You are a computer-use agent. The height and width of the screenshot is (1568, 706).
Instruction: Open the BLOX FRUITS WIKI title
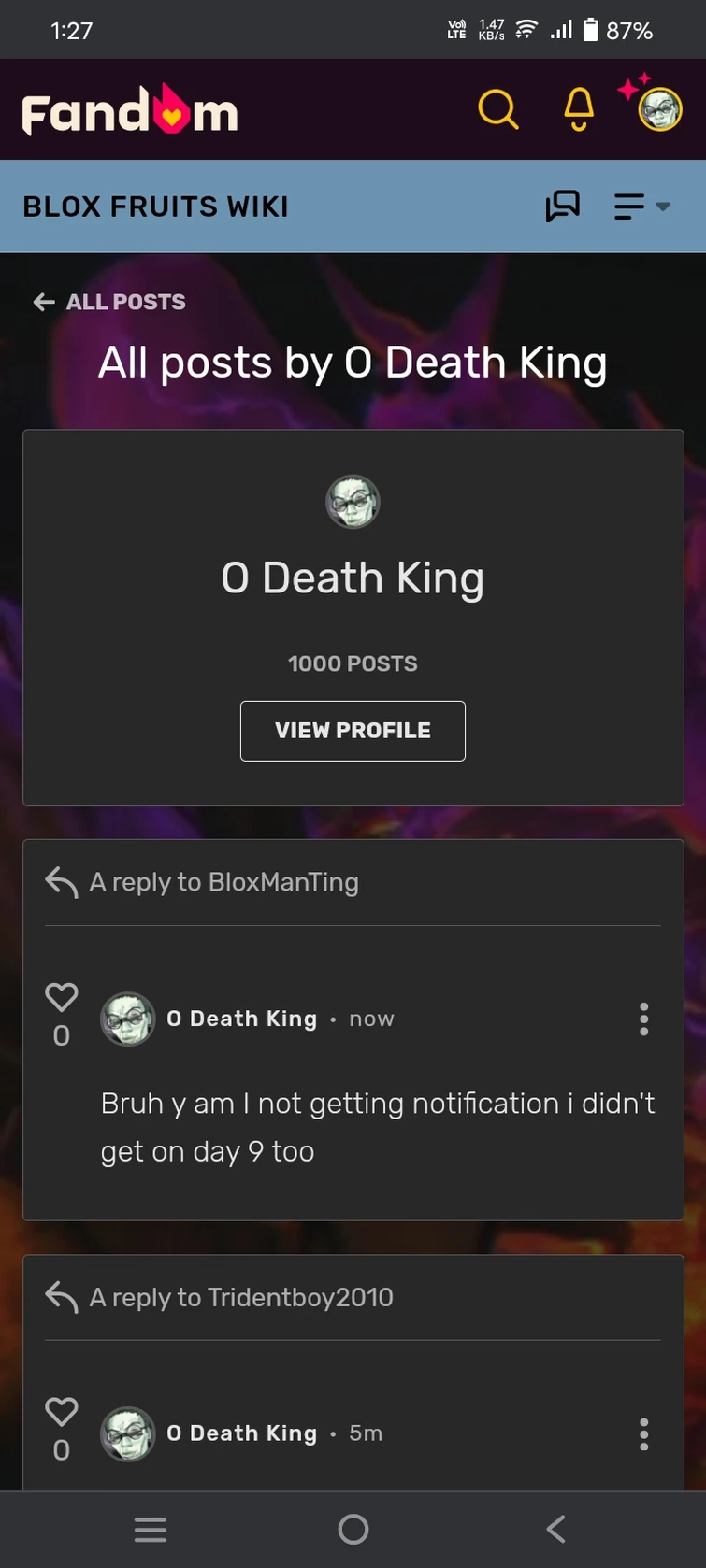point(155,206)
